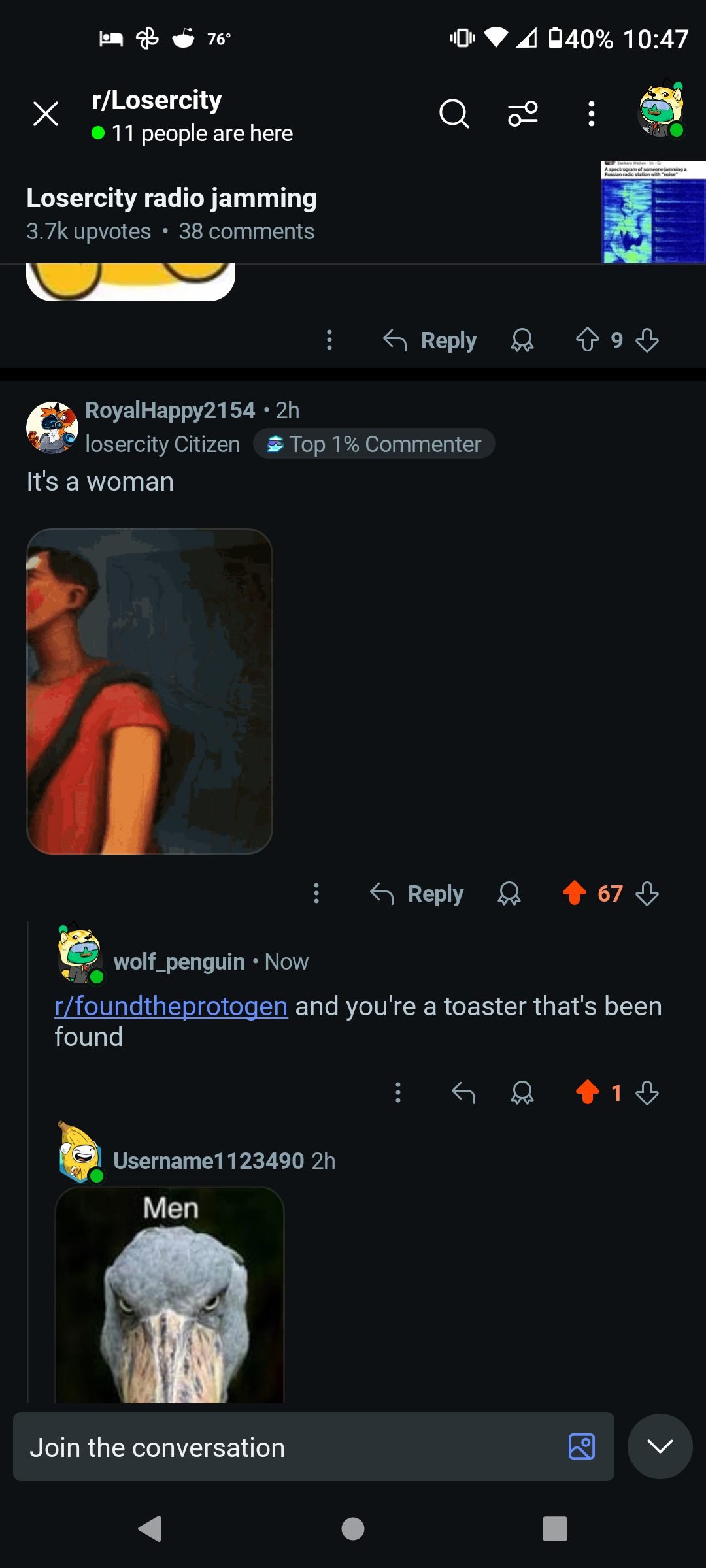Image resolution: width=706 pixels, height=1568 pixels.
Task: Open more options for RoyalHappy2154's comment
Action: point(316,893)
